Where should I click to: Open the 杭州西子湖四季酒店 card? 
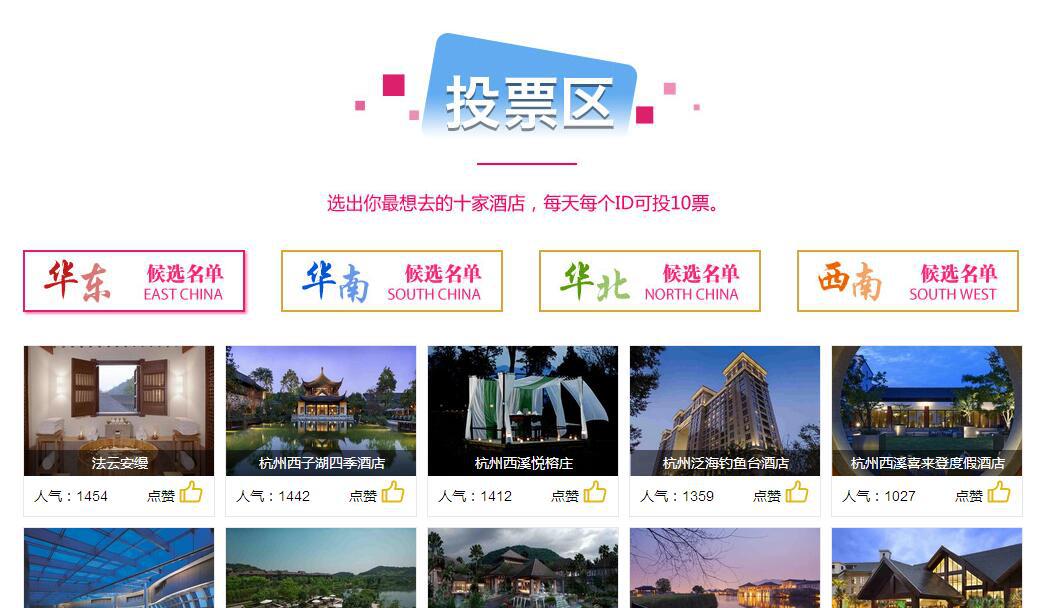321,410
